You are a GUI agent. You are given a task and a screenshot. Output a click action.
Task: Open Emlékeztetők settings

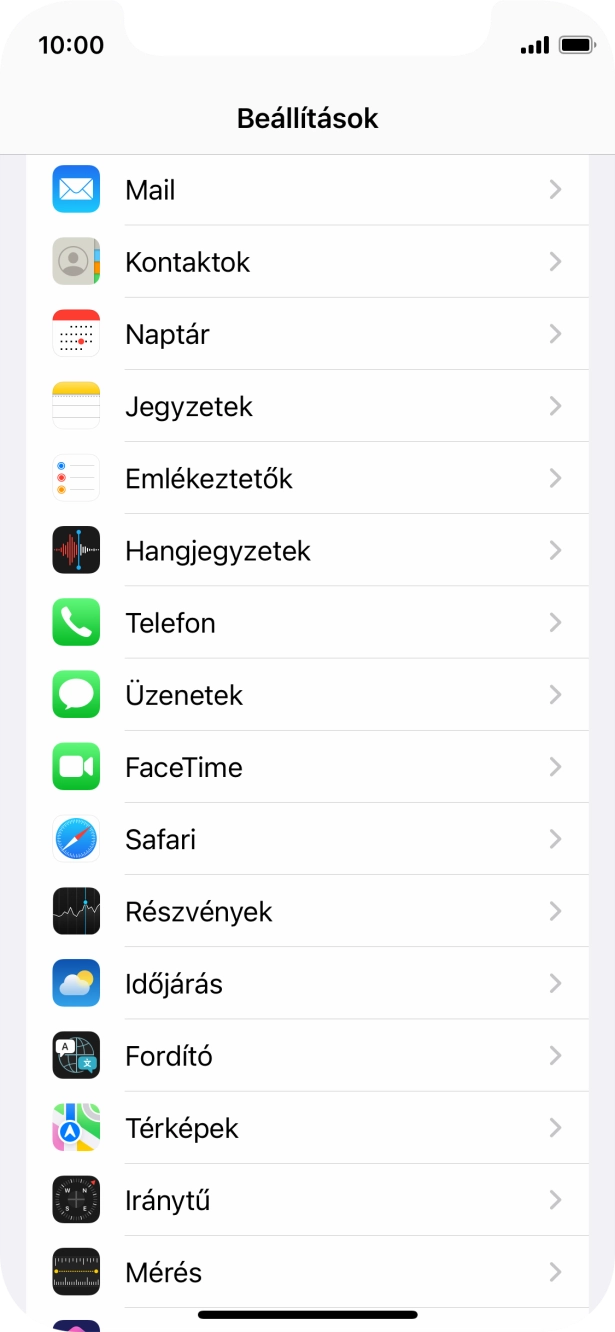coord(306,478)
